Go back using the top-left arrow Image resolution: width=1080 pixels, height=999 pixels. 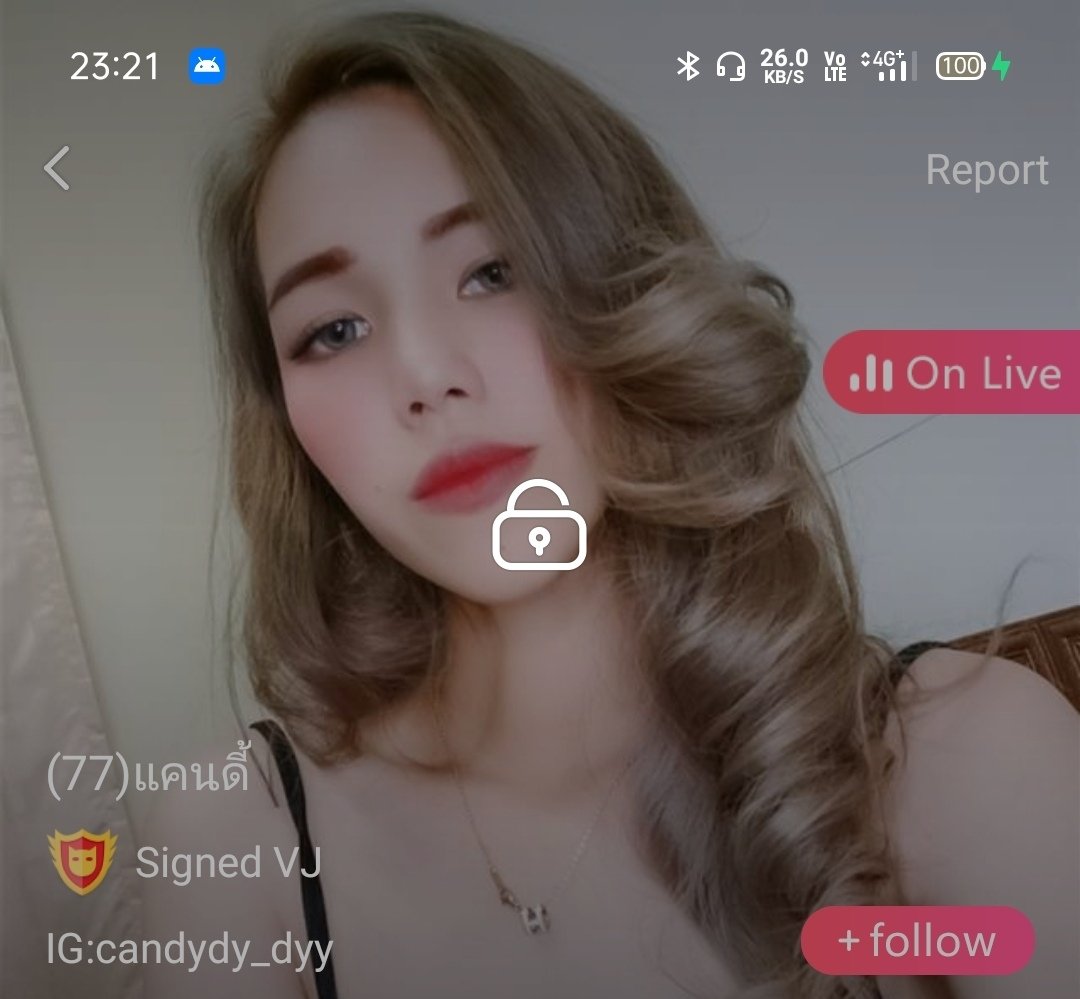pyautogui.click(x=58, y=168)
